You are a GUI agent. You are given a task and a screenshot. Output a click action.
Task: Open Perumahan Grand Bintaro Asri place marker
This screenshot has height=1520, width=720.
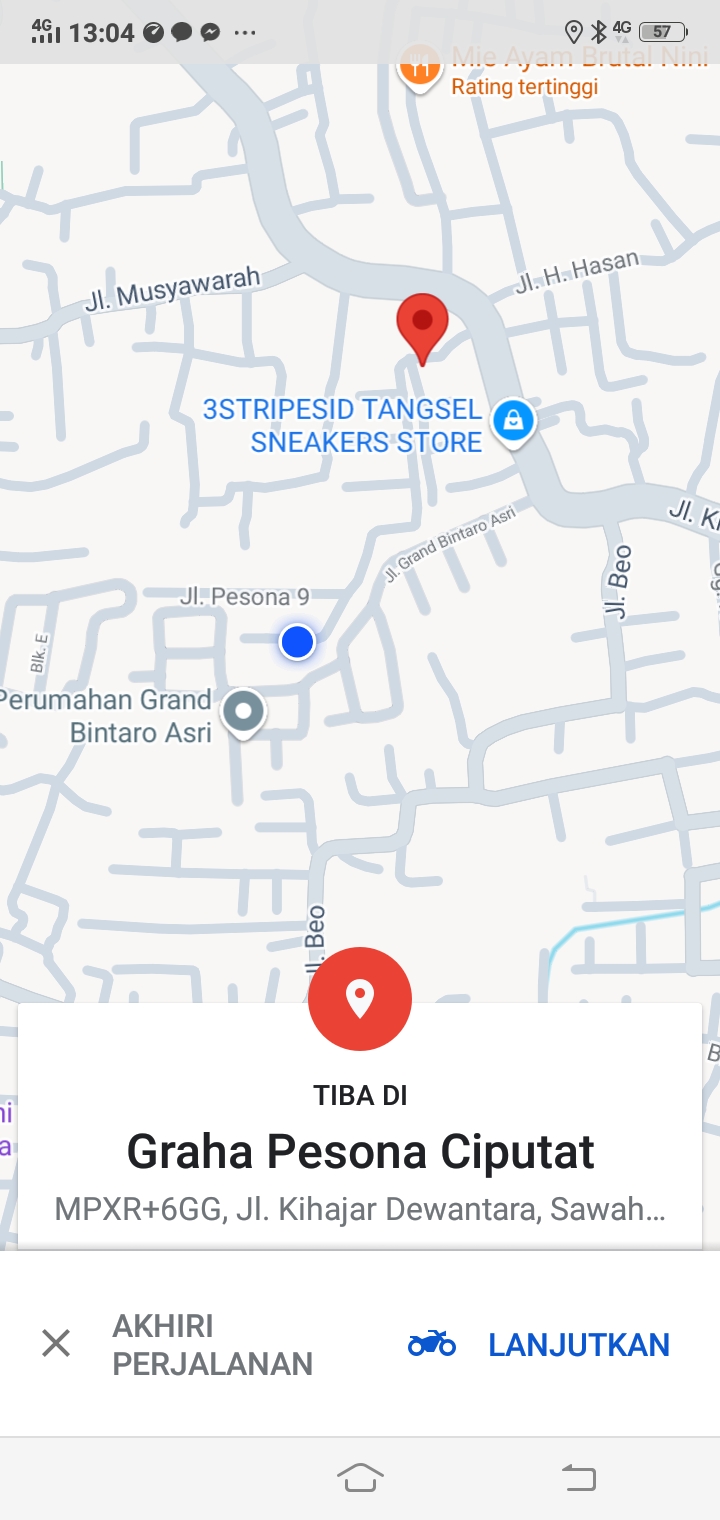(x=243, y=712)
